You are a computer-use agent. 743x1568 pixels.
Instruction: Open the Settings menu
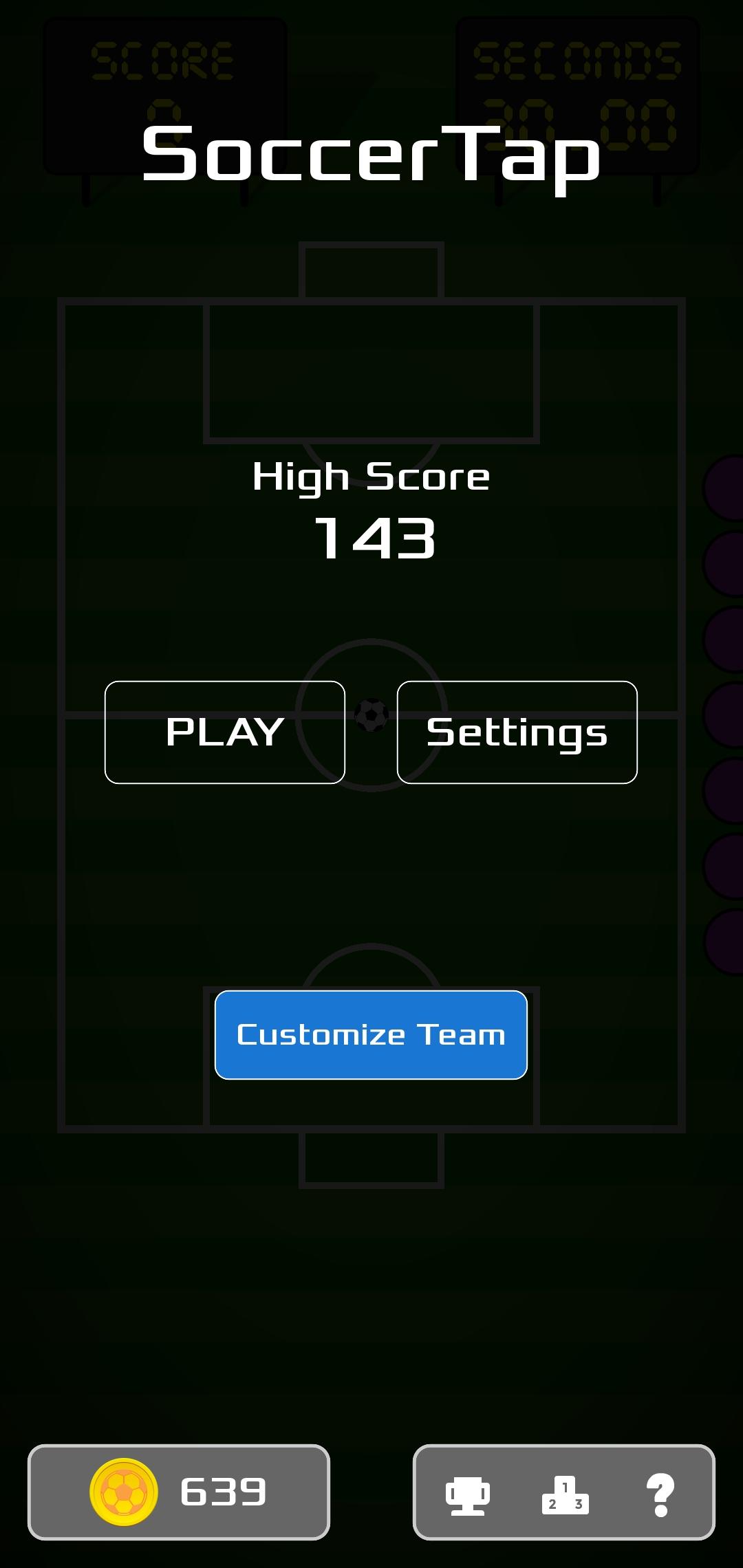click(517, 732)
